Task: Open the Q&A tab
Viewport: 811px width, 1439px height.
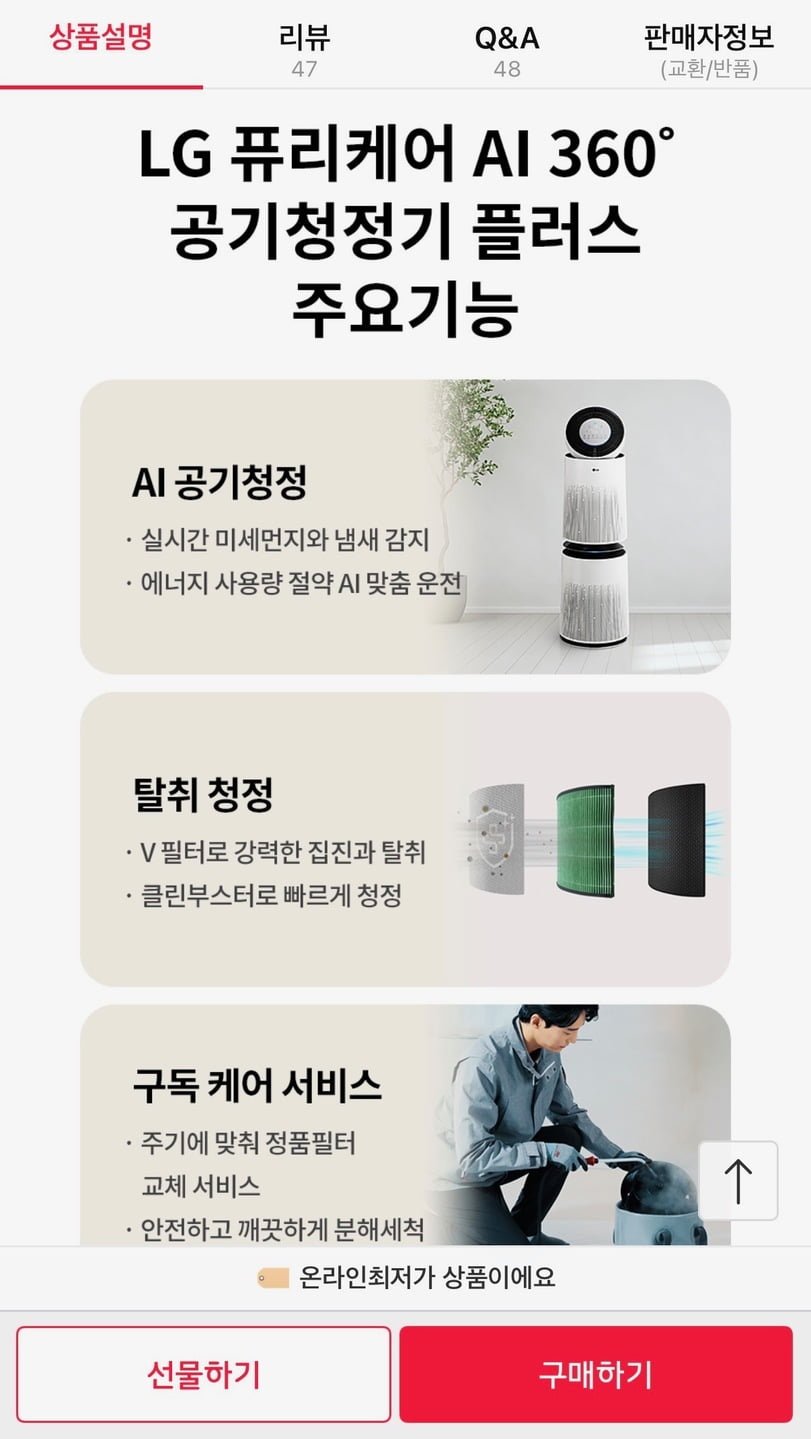Action: [x=507, y=50]
